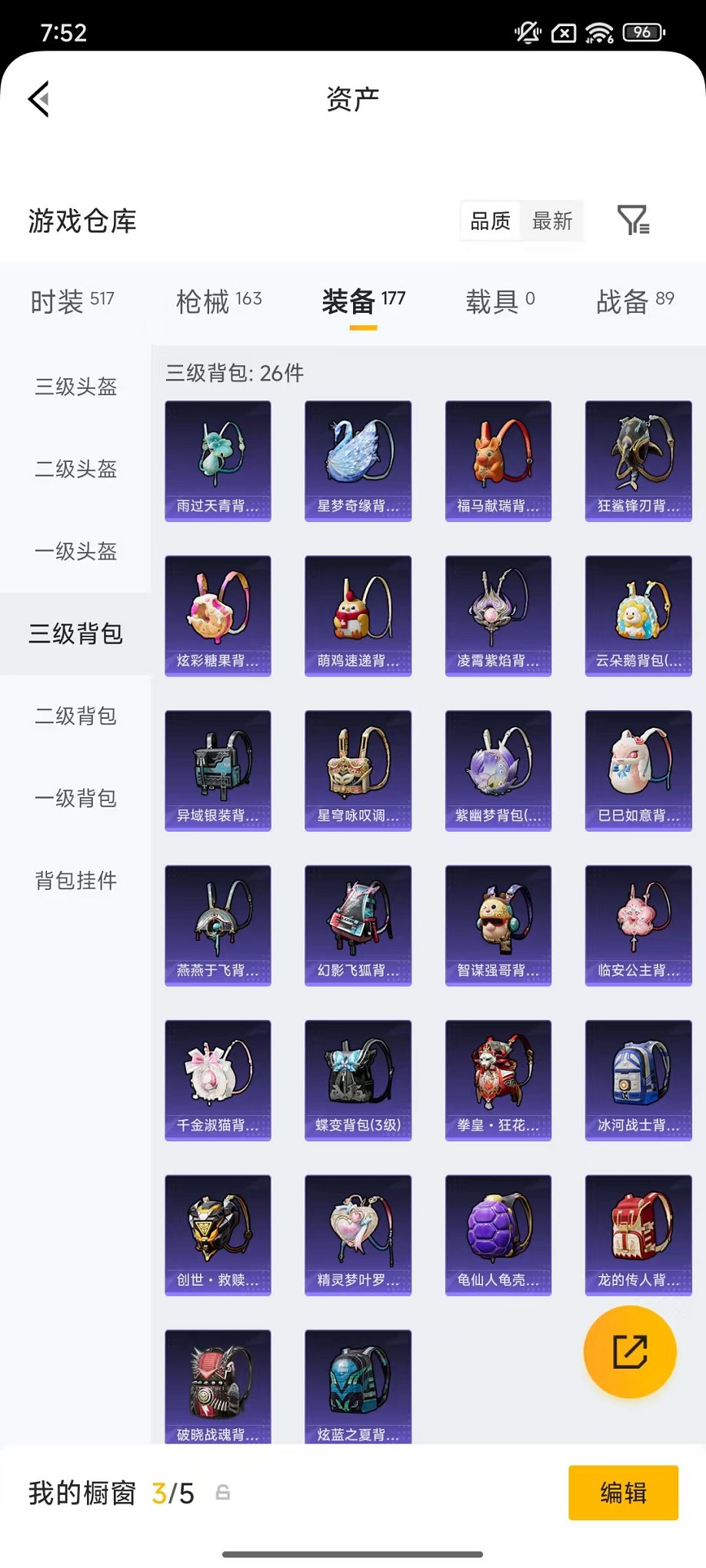The image size is (706, 1568).
Task: Switch sorting to 最新
Action: (553, 221)
